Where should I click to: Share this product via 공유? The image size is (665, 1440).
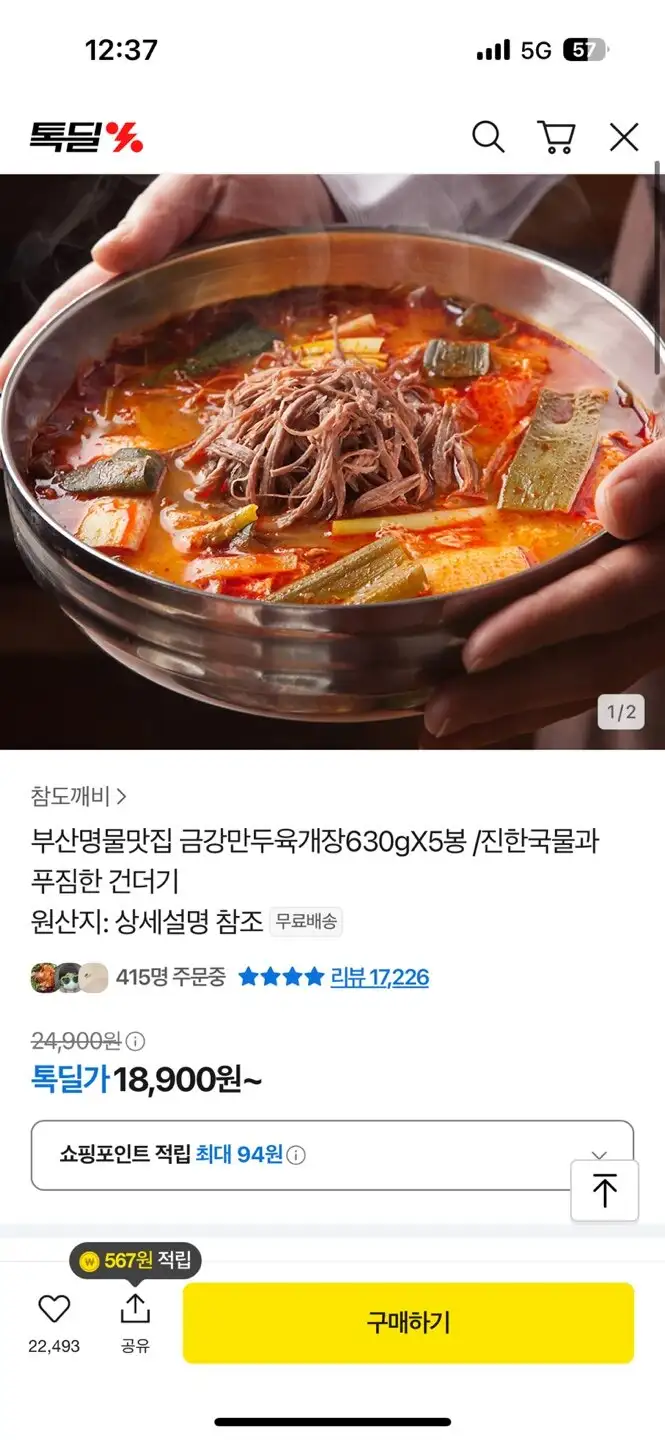tap(135, 1320)
